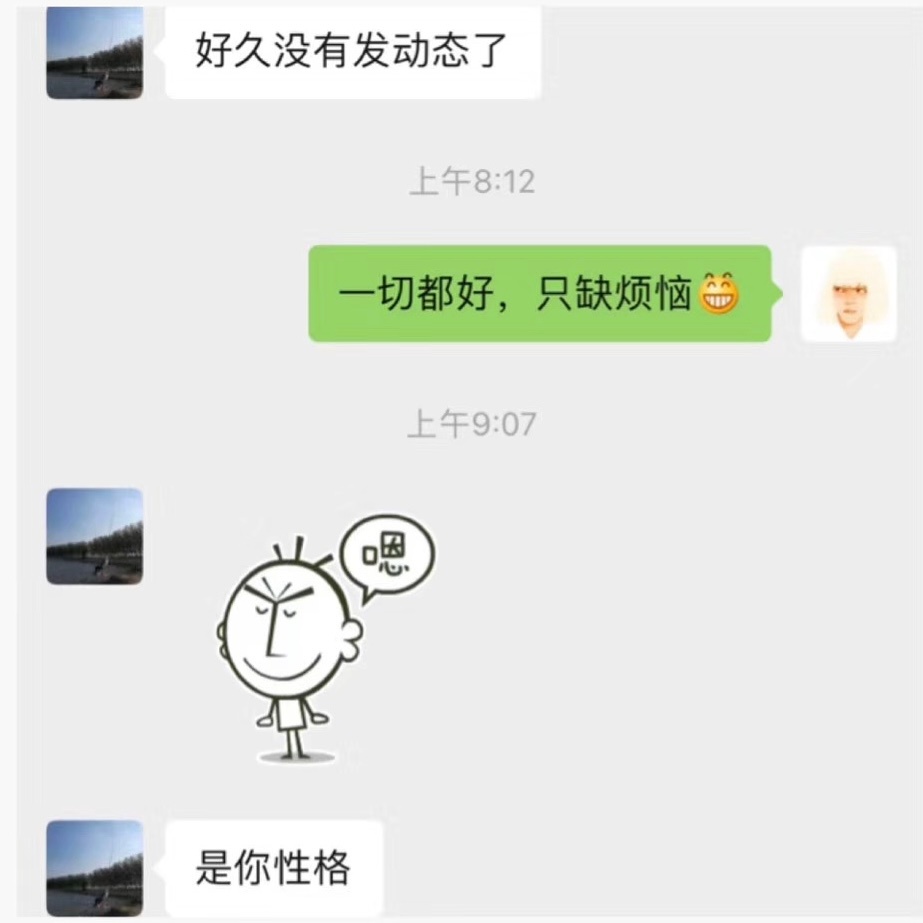This screenshot has width=923, height=923.
Task: Open contact avatar beside "好久没有发动态了" message
Action: click(x=95, y=52)
